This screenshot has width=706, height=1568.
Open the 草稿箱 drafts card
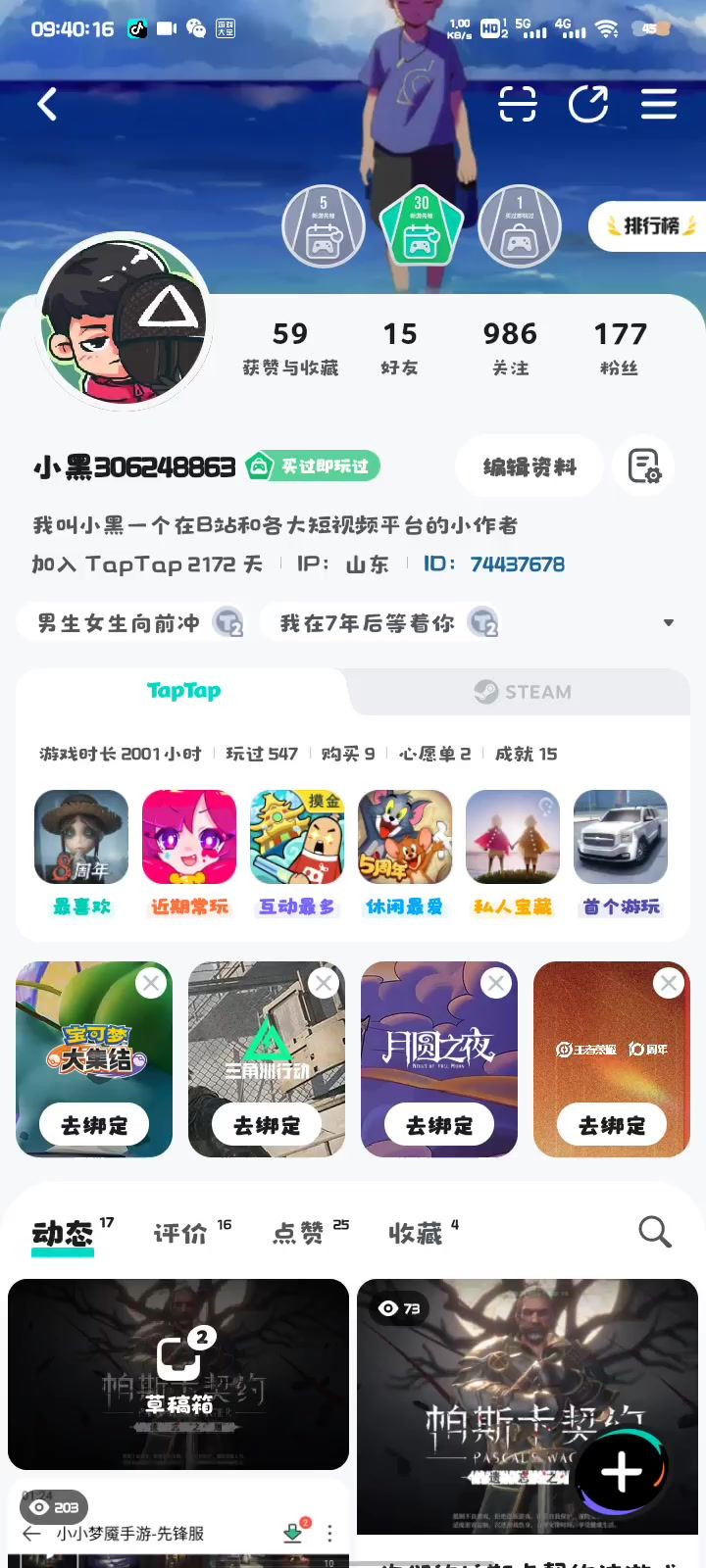tap(178, 1372)
